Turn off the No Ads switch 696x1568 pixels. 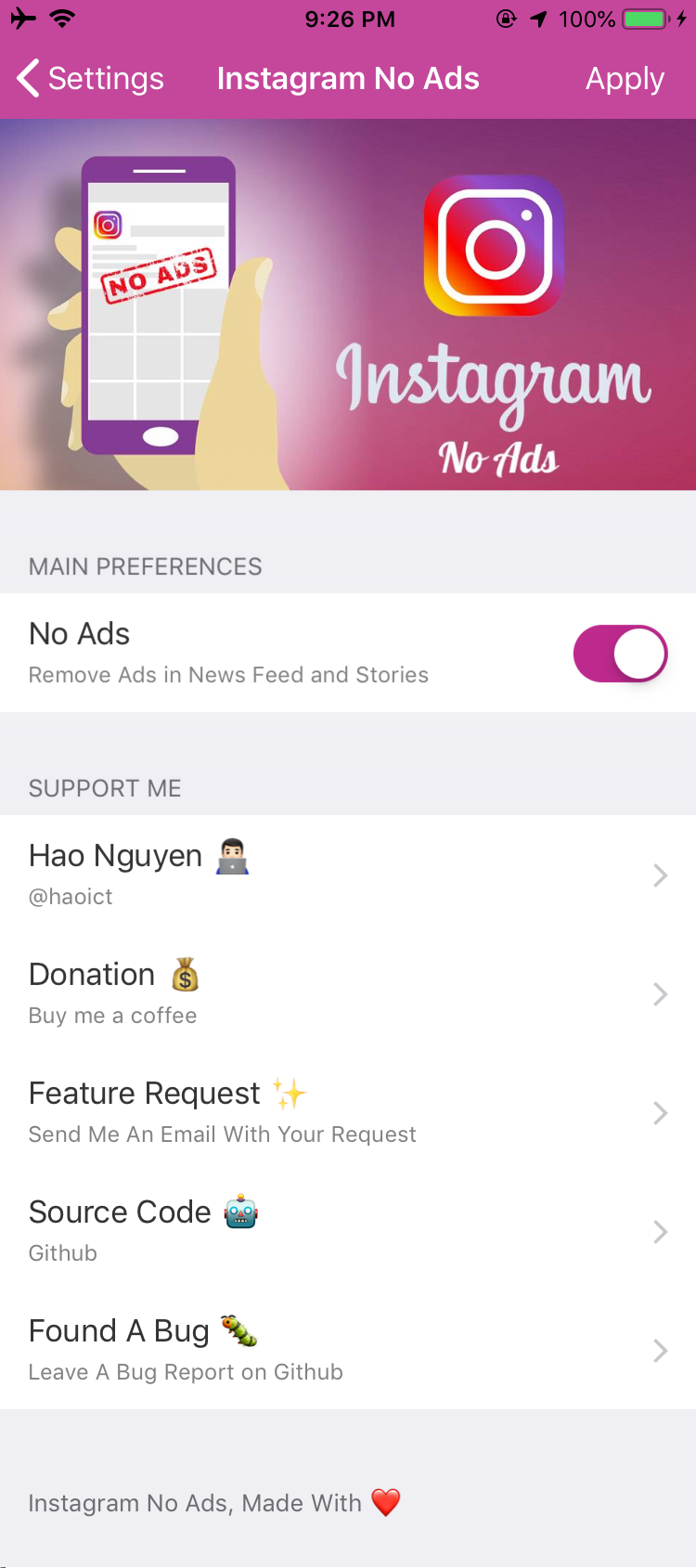point(620,654)
